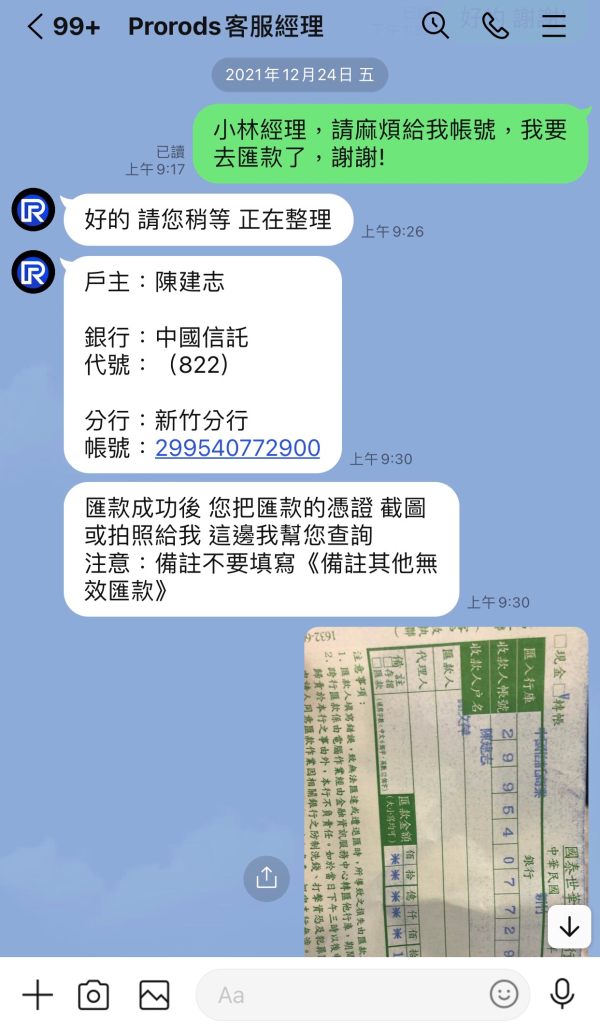Pick an image from the gallery
Viewport: 600px width, 1031px height.
(154, 995)
